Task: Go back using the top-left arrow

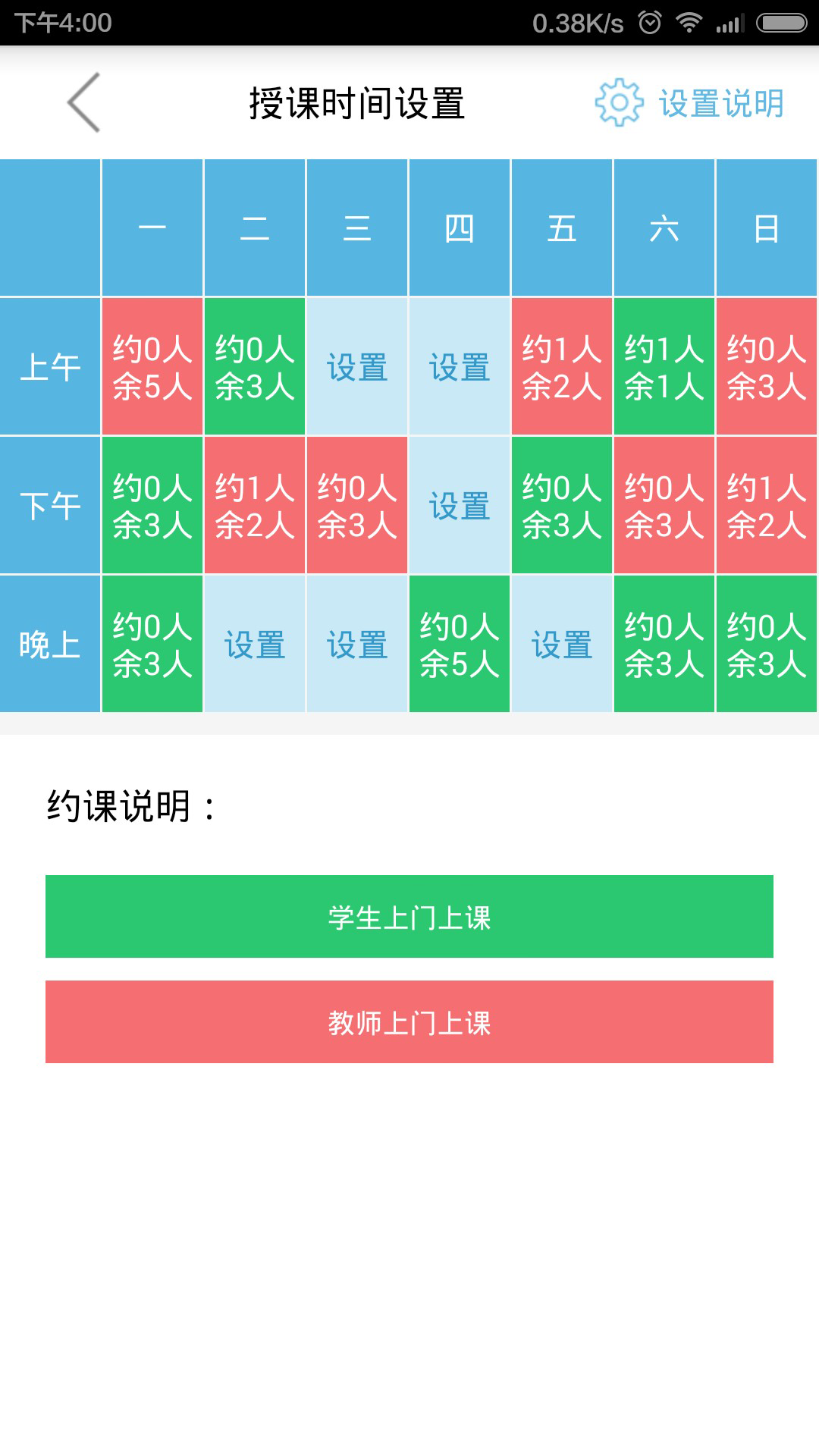Action: tap(83, 102)
